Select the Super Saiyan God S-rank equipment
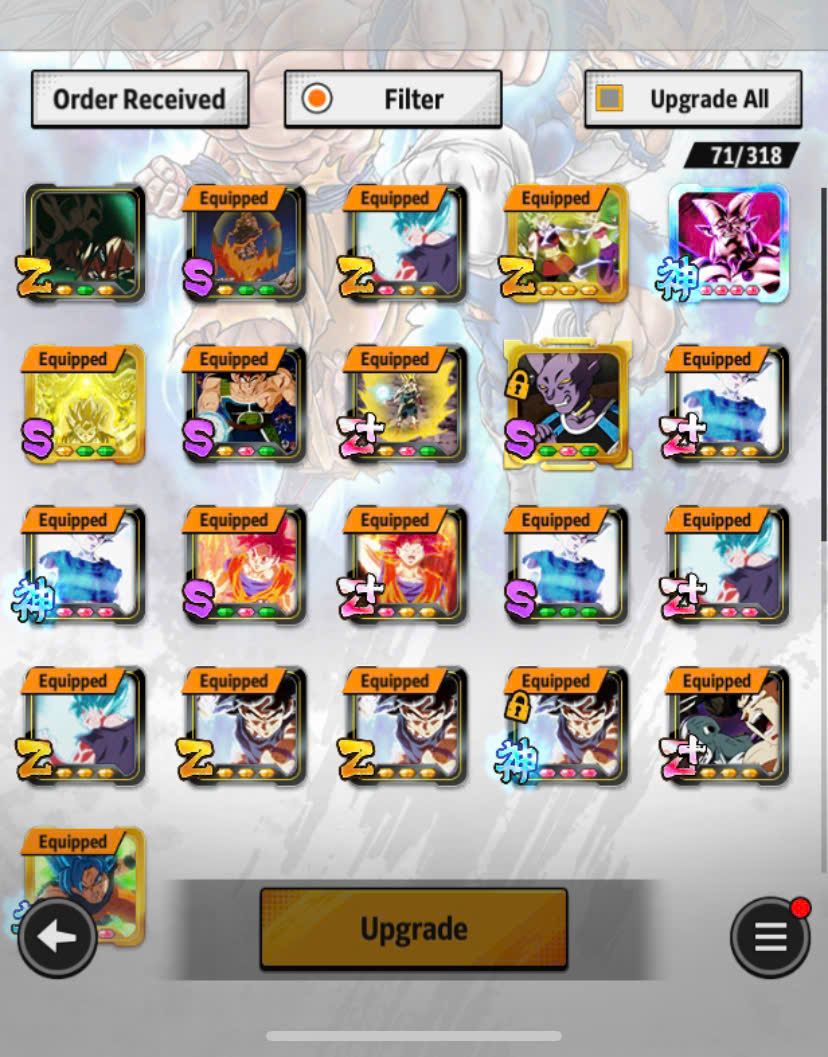 tap(245, 565)
